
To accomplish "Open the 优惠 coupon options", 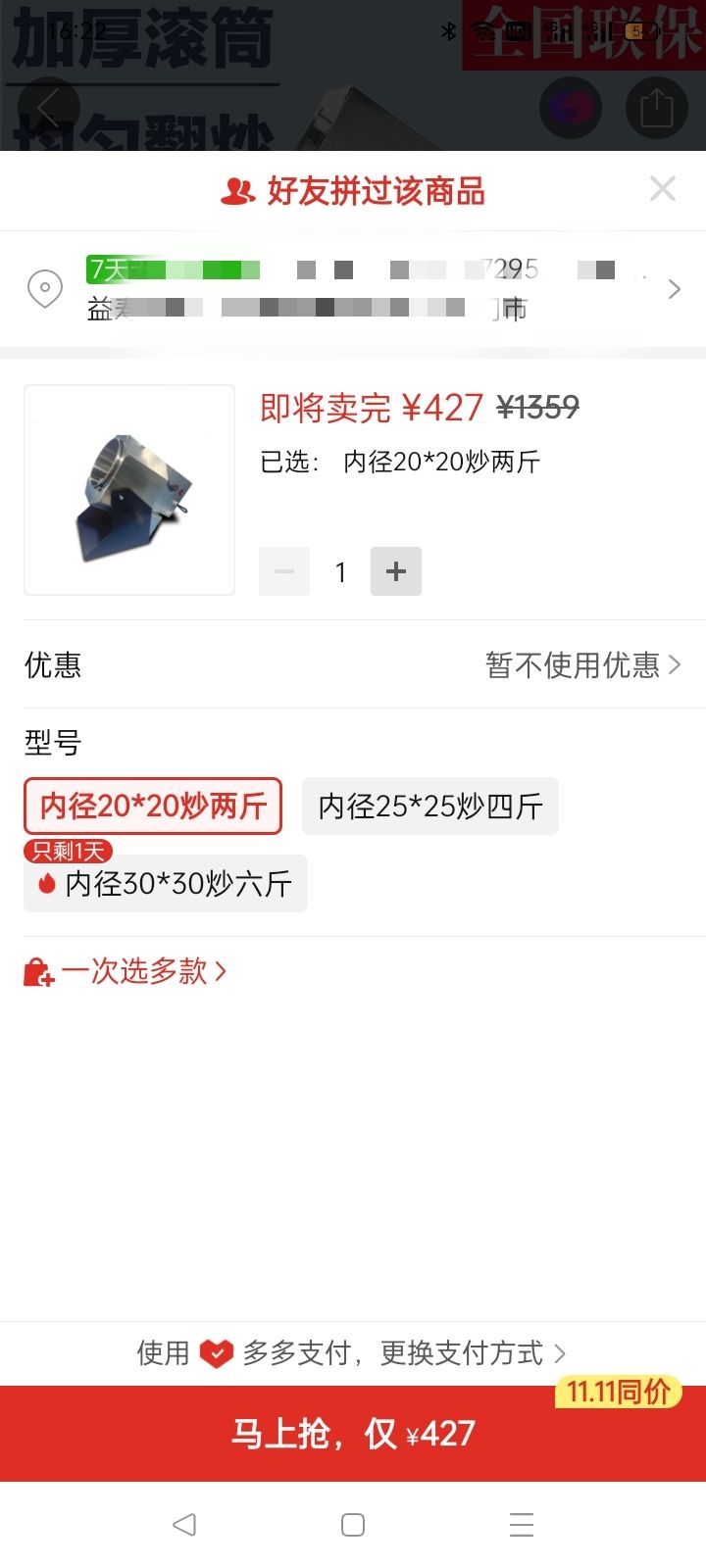I will (x=582, y=665).
